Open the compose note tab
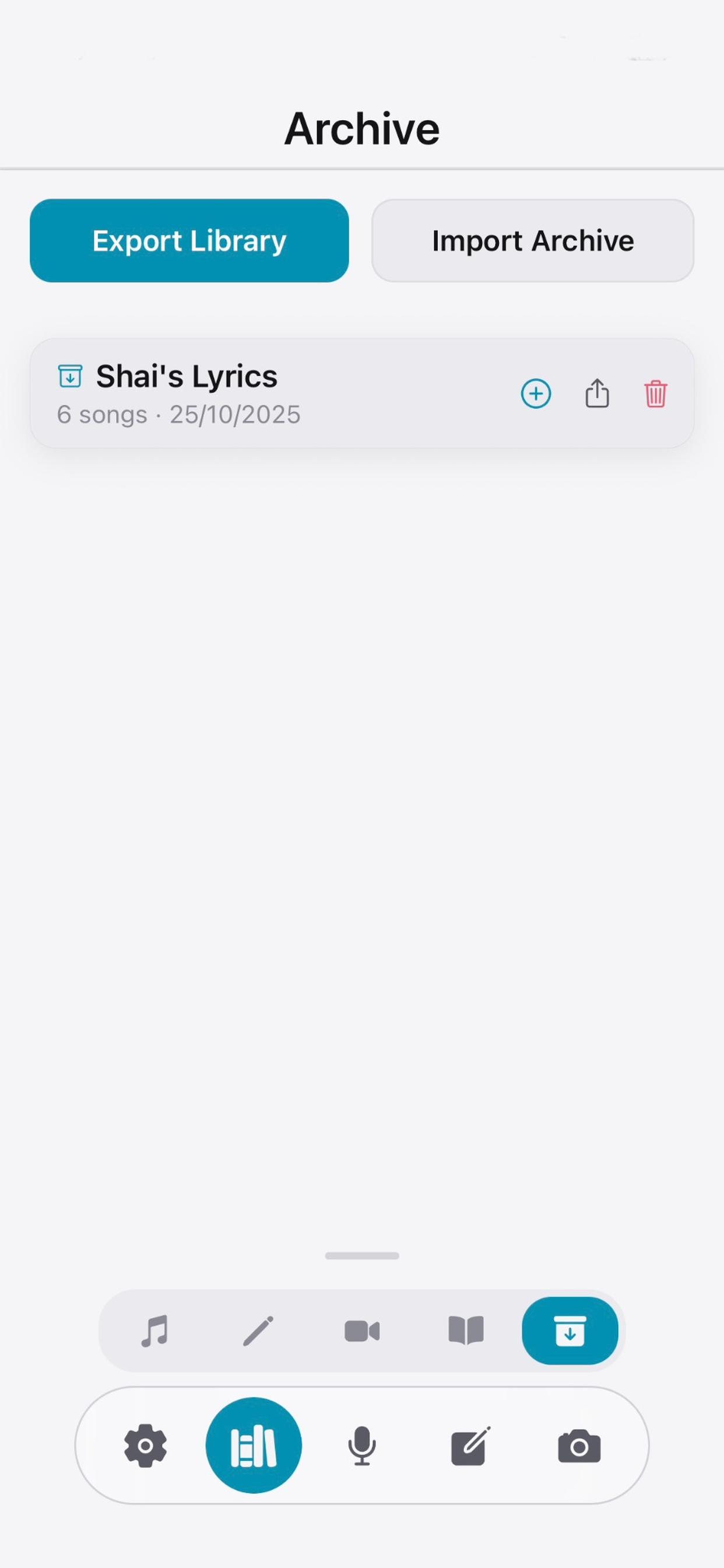This screenshot has height=1568, width=724. tap(470, 1445)
